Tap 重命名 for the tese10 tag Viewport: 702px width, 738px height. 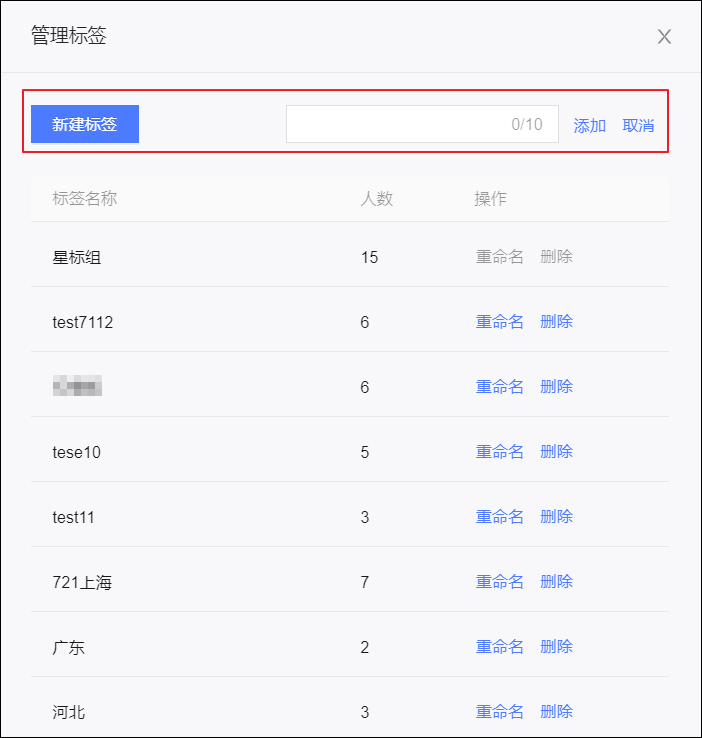coord(499,452)
